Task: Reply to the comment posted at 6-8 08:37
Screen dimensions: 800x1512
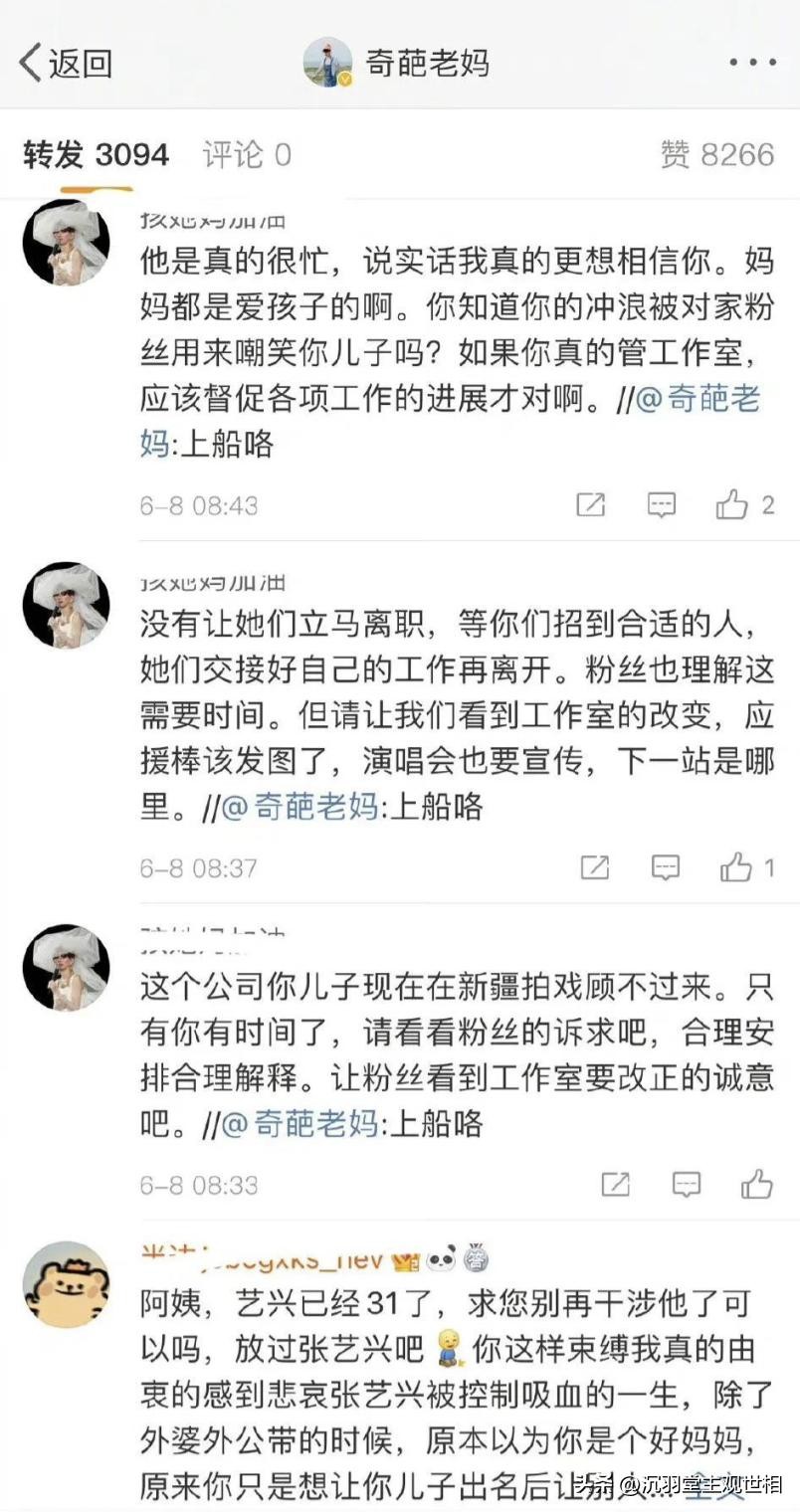Action: click(x=666, y=867)
